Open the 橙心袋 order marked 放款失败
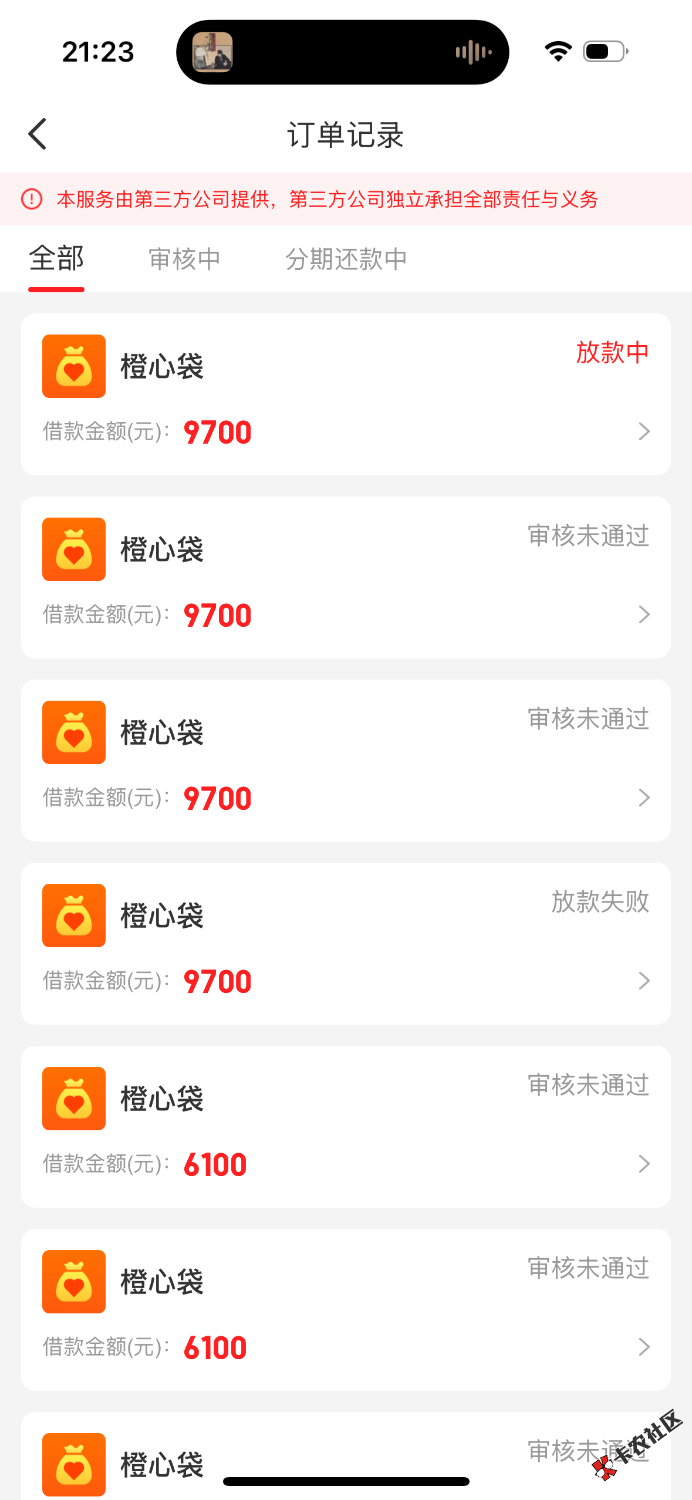Screen dimensions: 692x1500 [345, 943]
